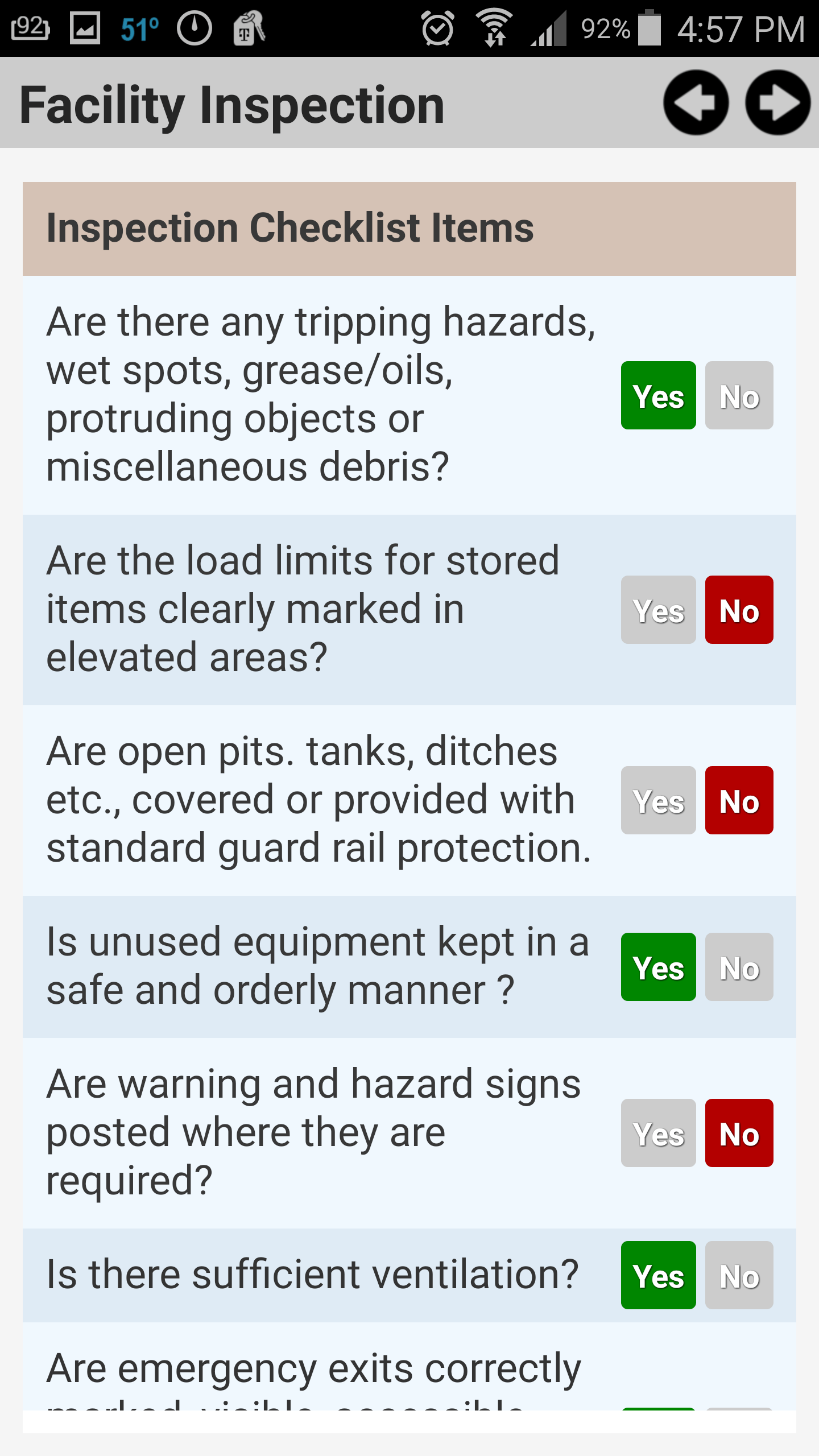Select Yes for sufficient ventilation
Screen dimensions: 819x1456
pos(658,1275)
